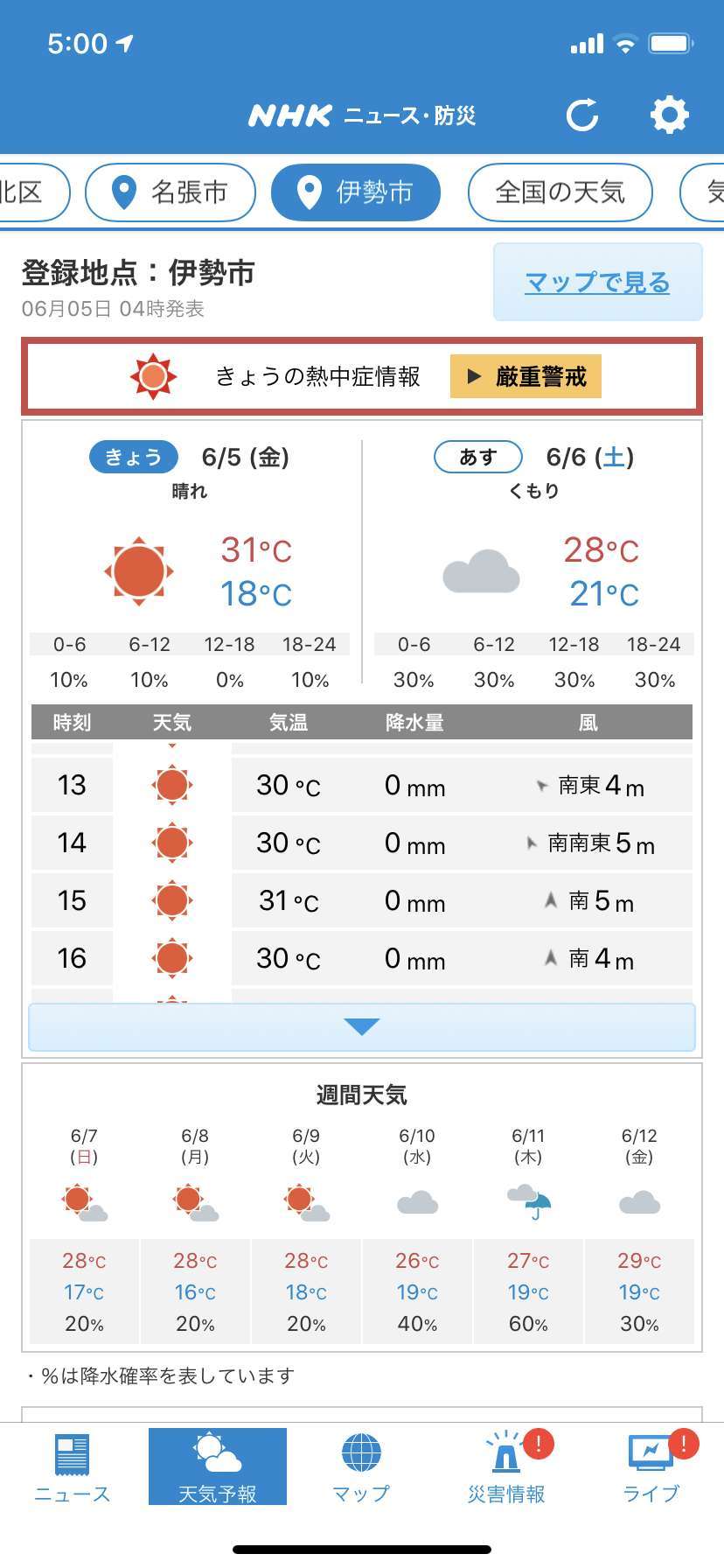Refresh the weather data
This screenshot has width=724, height=1568.
point(582,115)
